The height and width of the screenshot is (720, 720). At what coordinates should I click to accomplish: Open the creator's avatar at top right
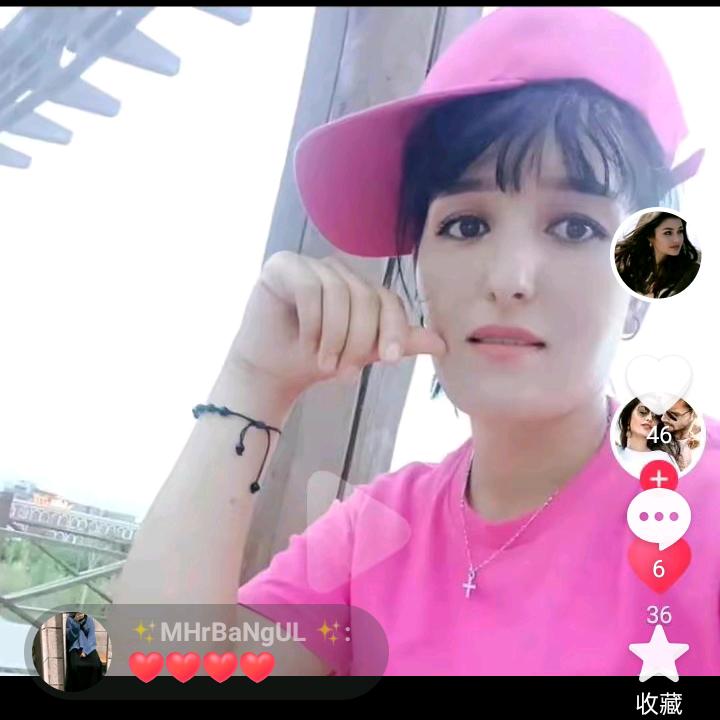coord(656,253)
